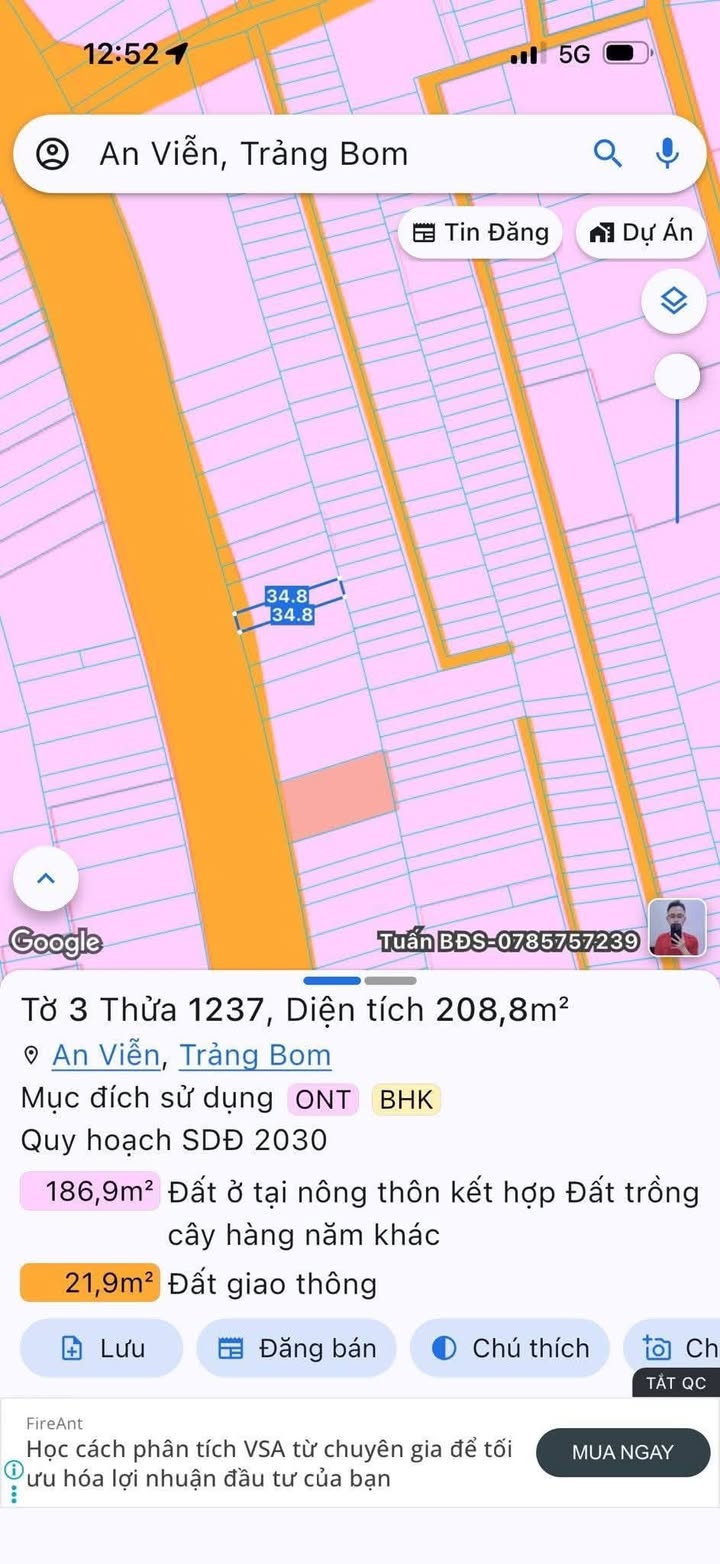Save the parcel with Lưu
The width and height of the screenshot is (720, 1564).
(102, 1348)
